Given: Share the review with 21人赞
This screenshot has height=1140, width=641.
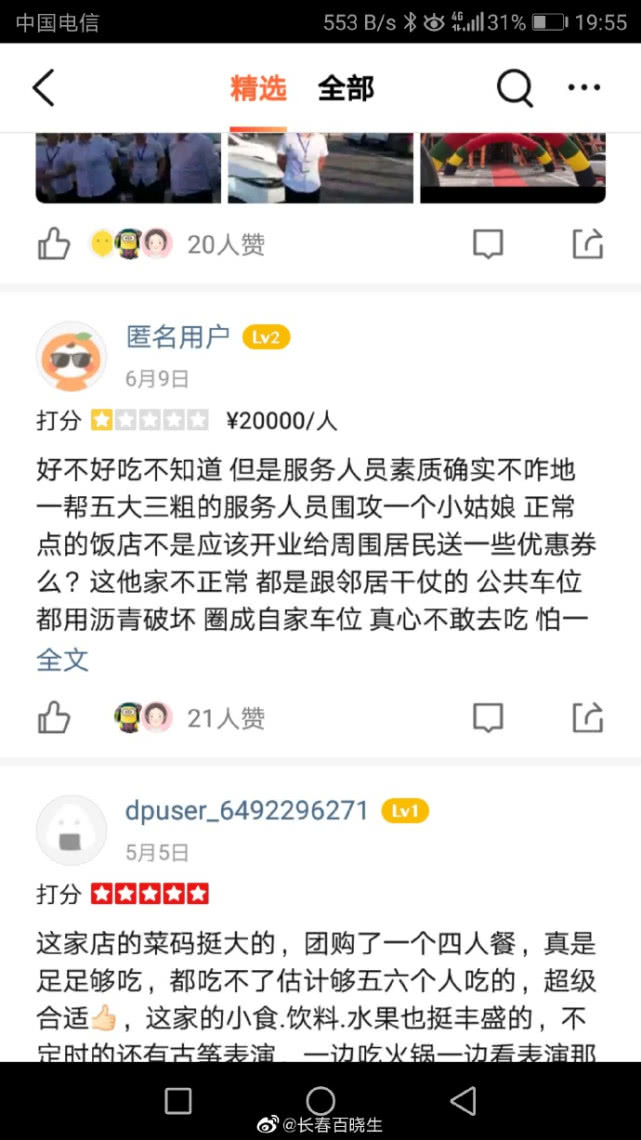Looking at the screenshot, I should pyautogui.click(x=587, y=717).
